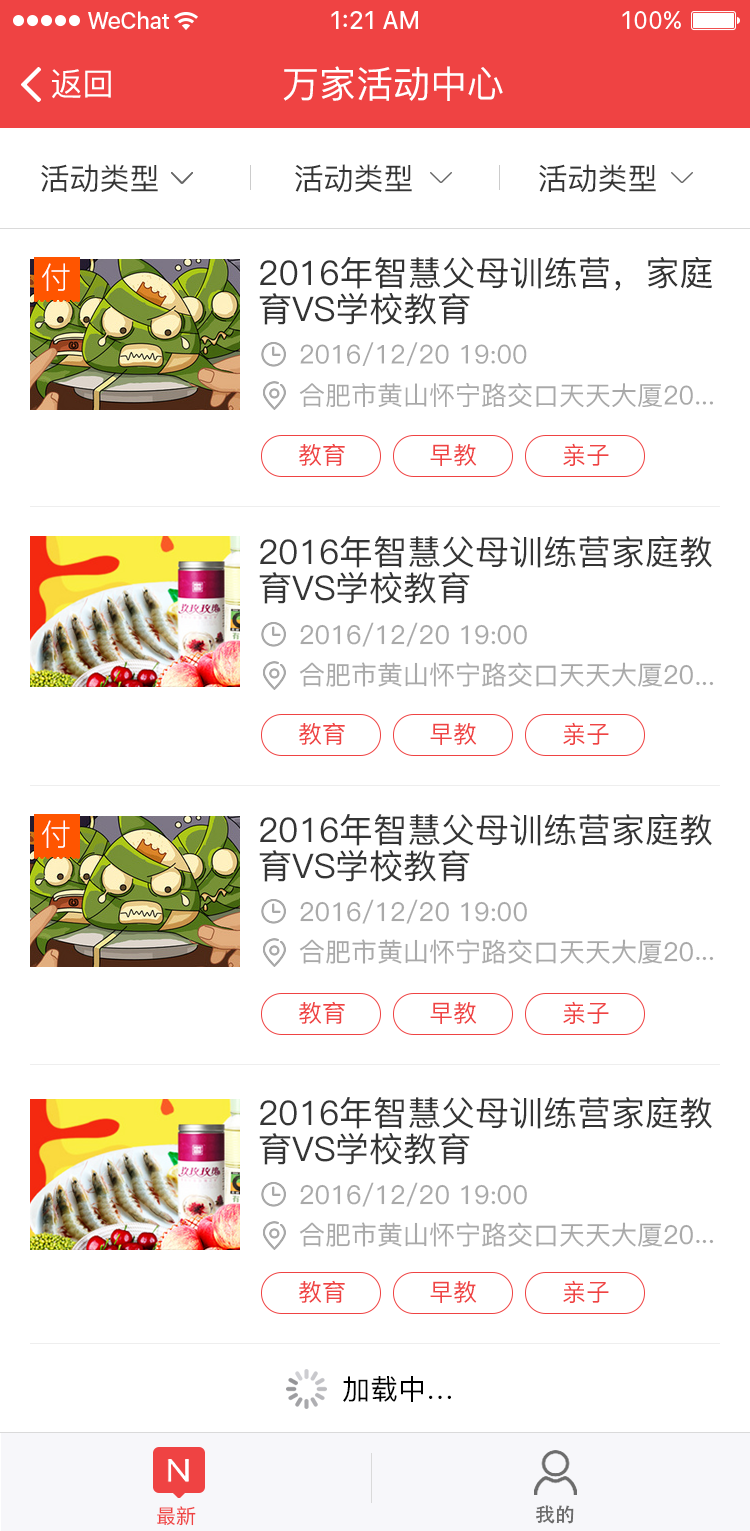Screen dimensions: 750x1531
Task: Go back using the 返回 button
Action: point(67,85)
